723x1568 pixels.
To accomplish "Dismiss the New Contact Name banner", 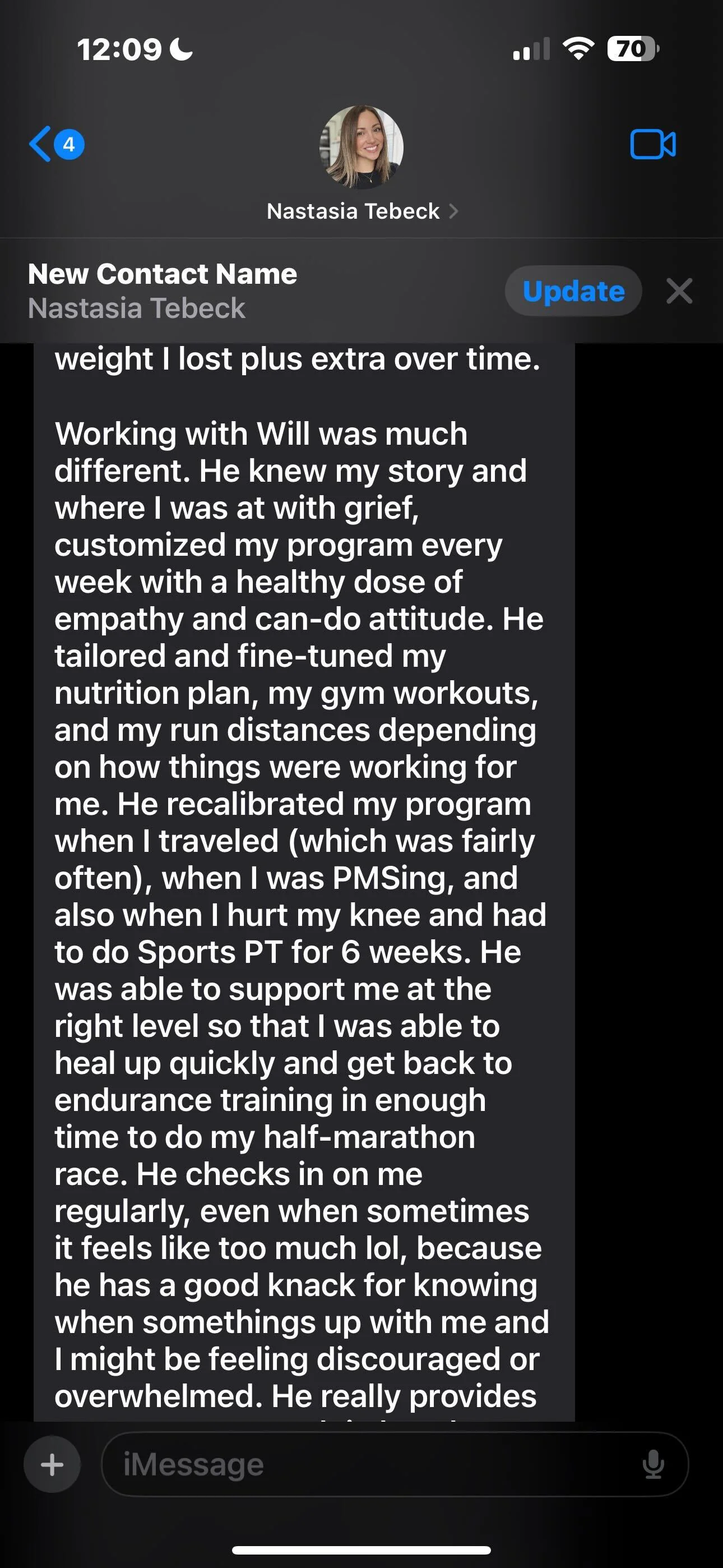I will click(x=679, y=291).
